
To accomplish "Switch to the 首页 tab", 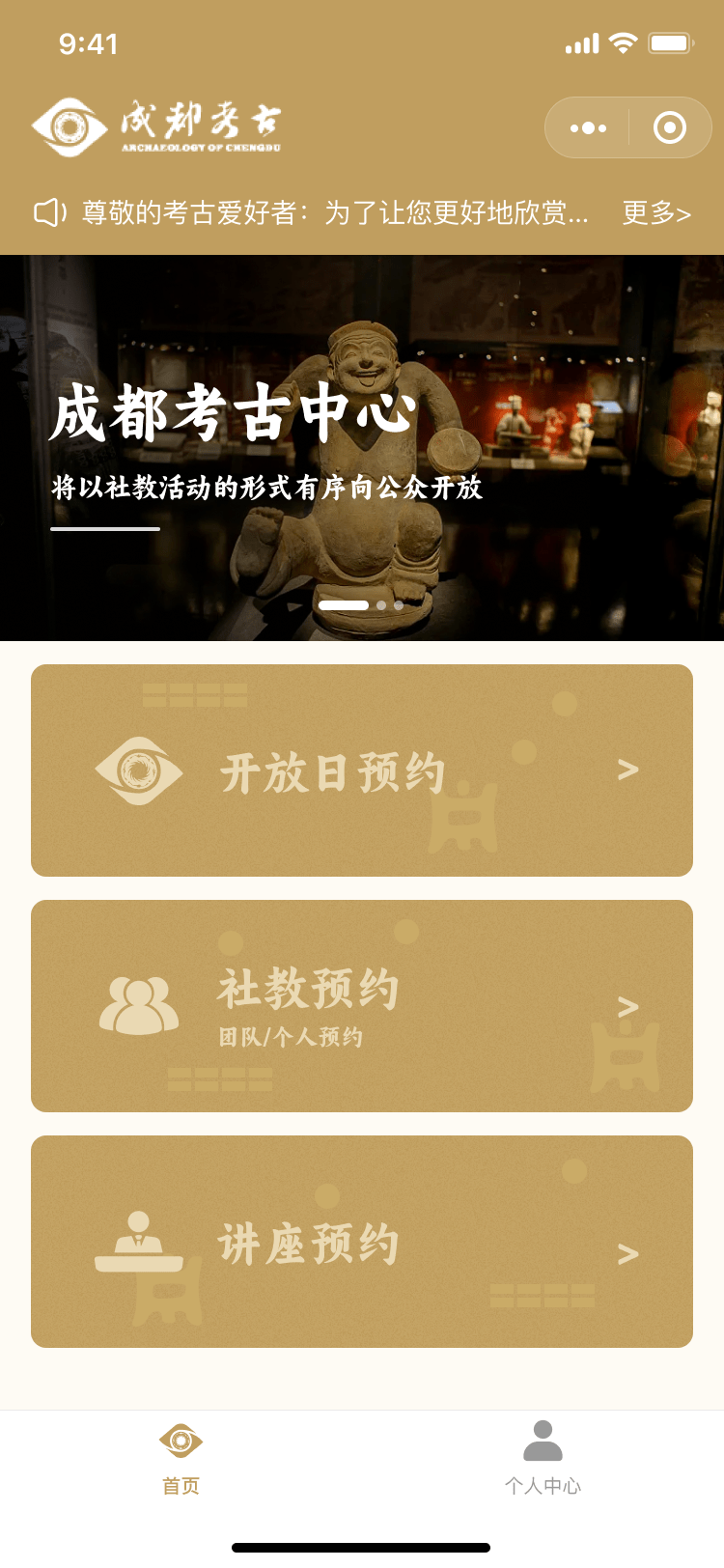I will click(x=181, y=1458).
